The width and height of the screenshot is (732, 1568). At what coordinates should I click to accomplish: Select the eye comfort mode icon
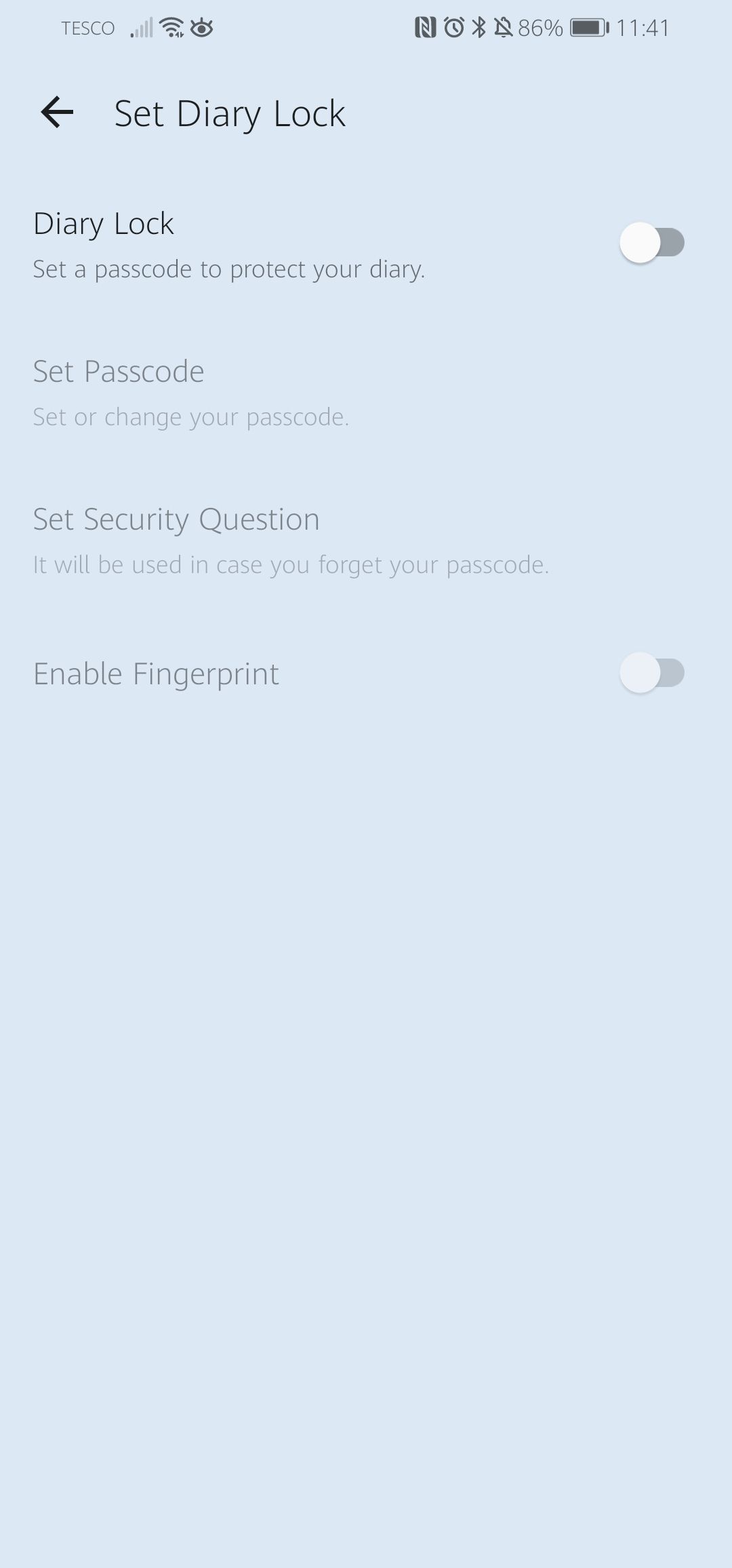click(x=203, y=28)
